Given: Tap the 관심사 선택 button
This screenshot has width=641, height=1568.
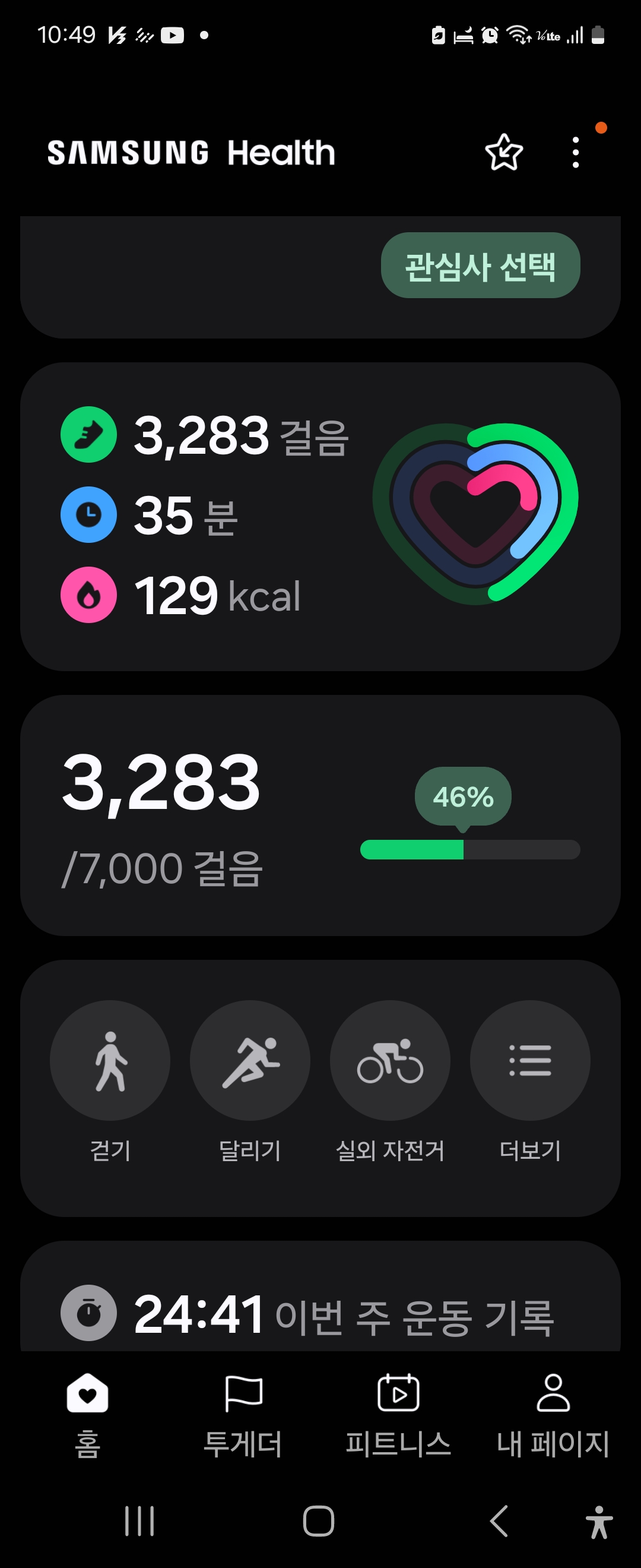Looking at the screenshot, I should pyautogui.click(x=480, y=265).
